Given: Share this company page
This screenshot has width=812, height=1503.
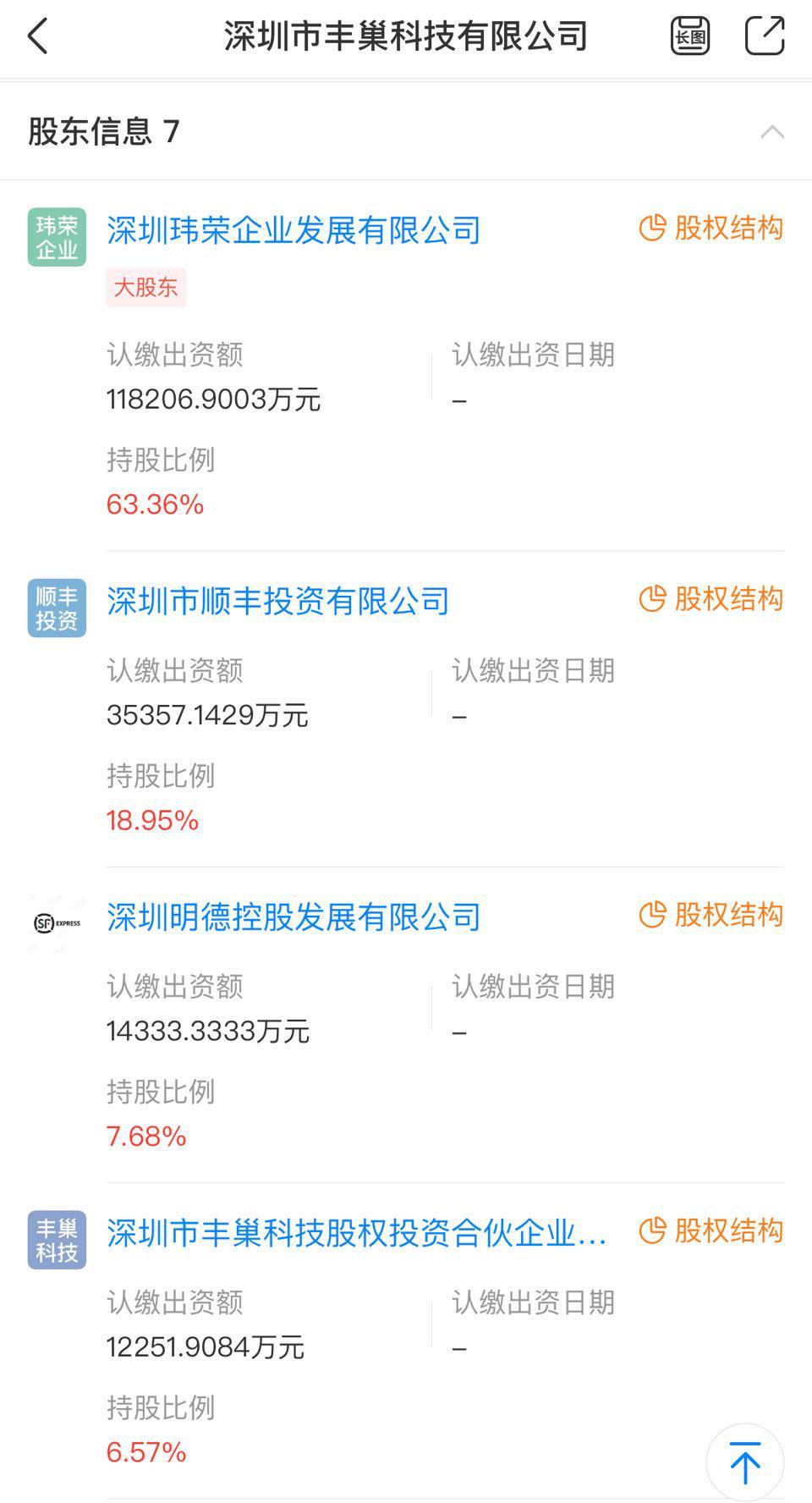Looking at the screenshot, I should [765, 36].
